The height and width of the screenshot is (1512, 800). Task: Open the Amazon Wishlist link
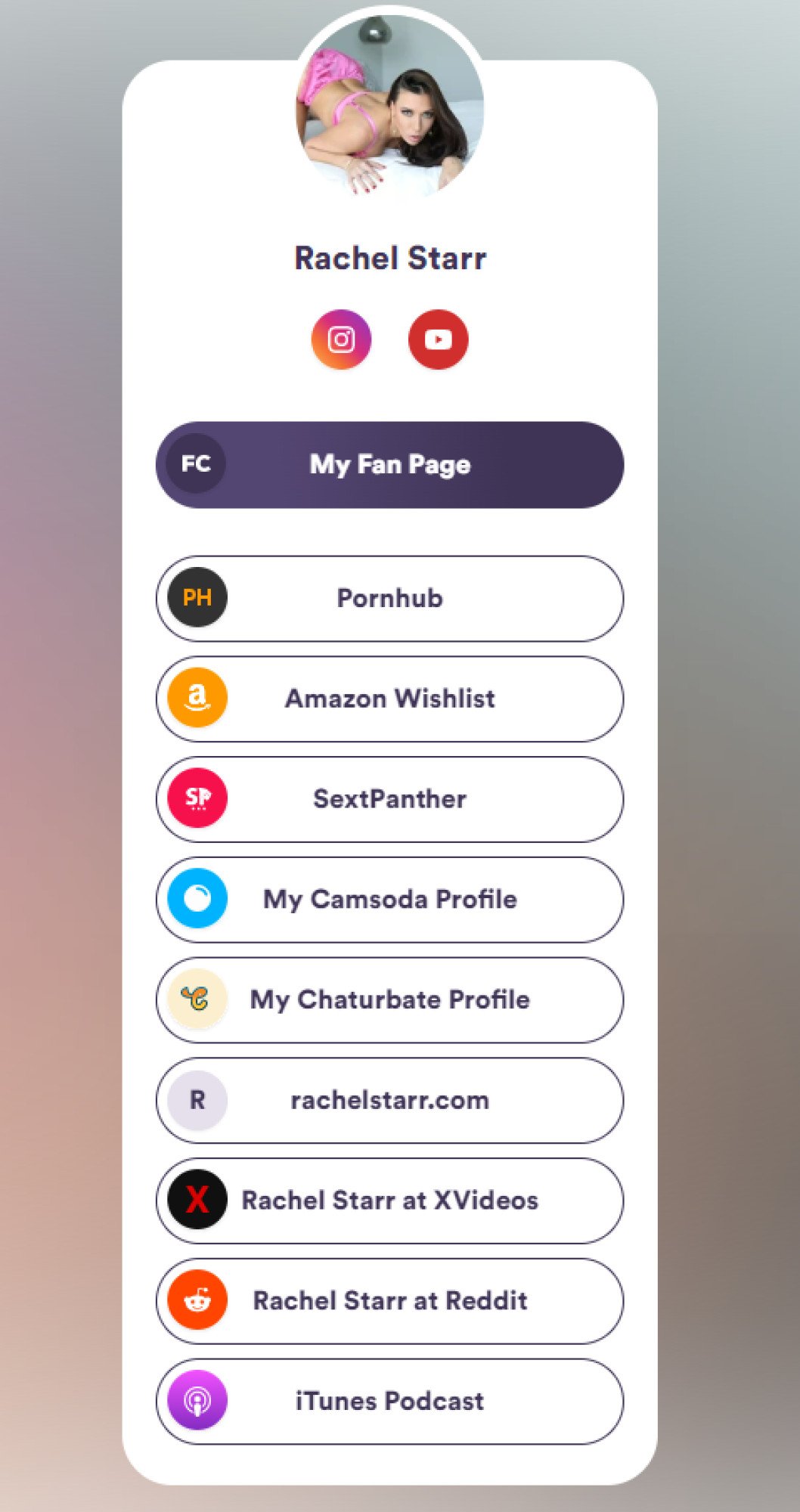pos(389,699)
